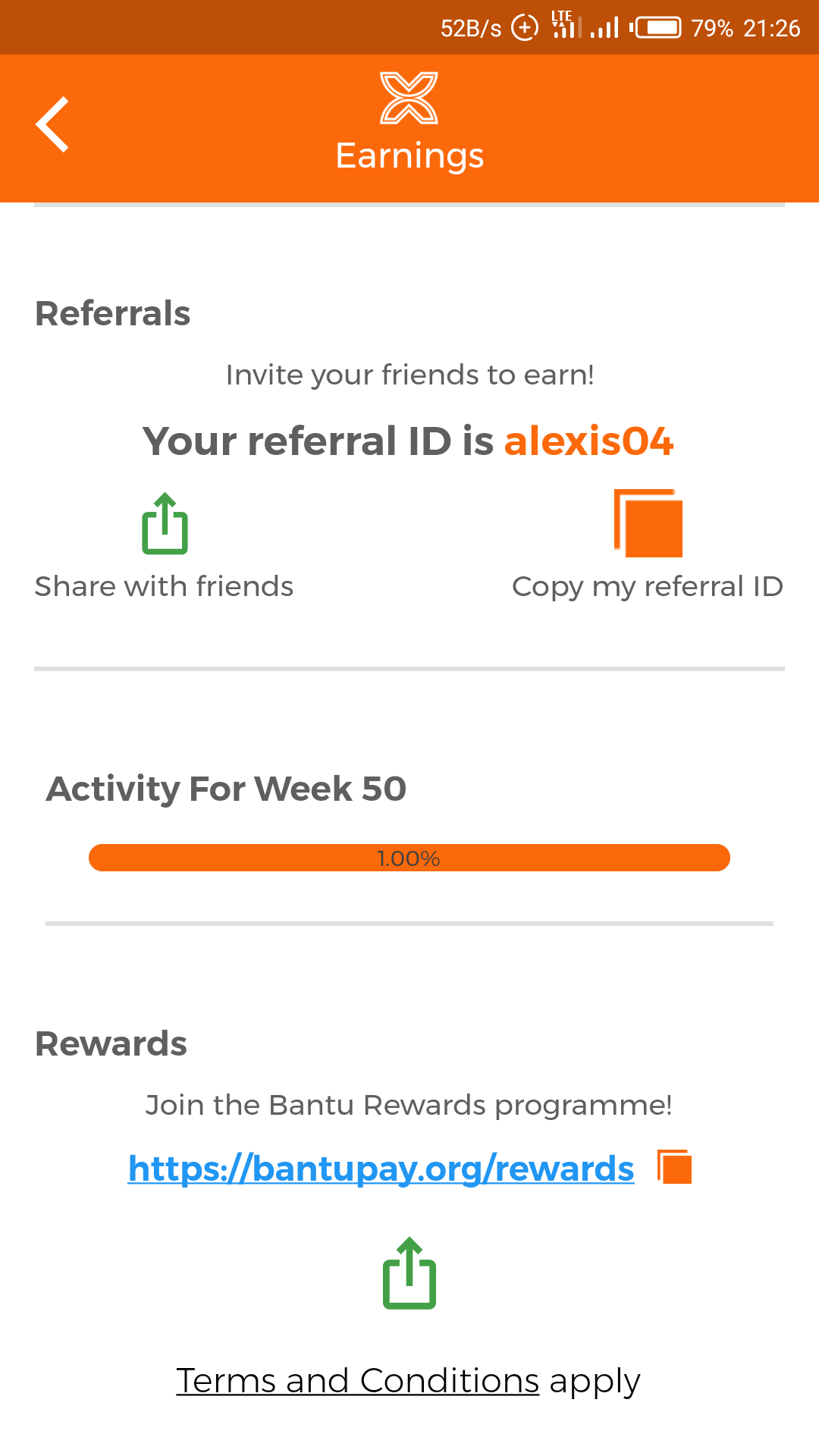Open Terms and Conditions

pyautogui.click(x=358, y=1381)
